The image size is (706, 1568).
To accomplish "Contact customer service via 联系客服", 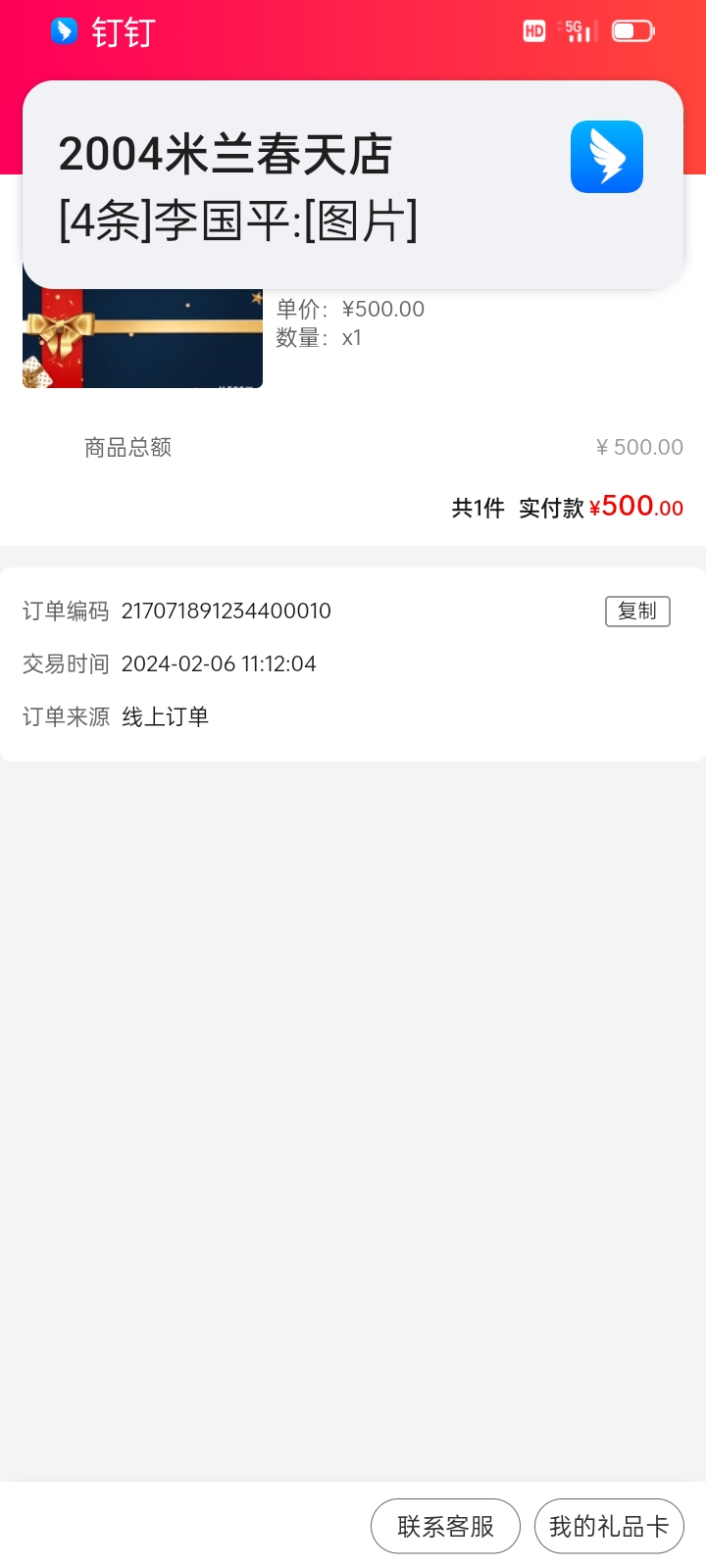I will click(445, 1526).
